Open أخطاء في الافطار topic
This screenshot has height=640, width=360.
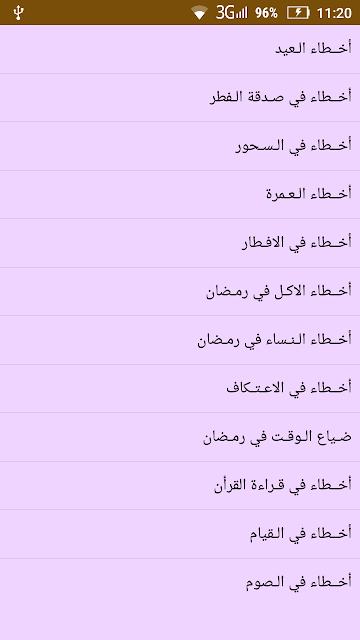click(180, 244)
